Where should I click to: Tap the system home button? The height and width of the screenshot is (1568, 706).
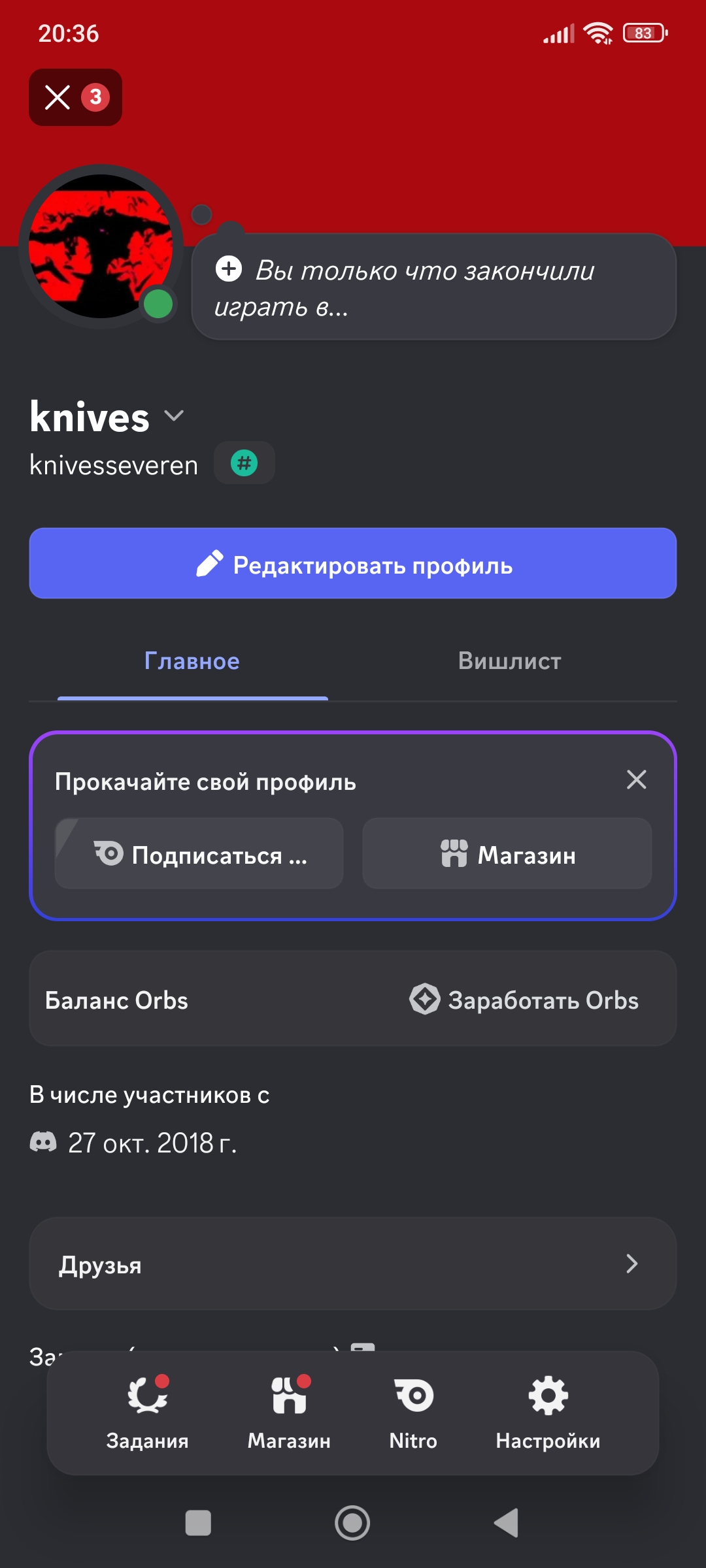(x=352, y=1523)
